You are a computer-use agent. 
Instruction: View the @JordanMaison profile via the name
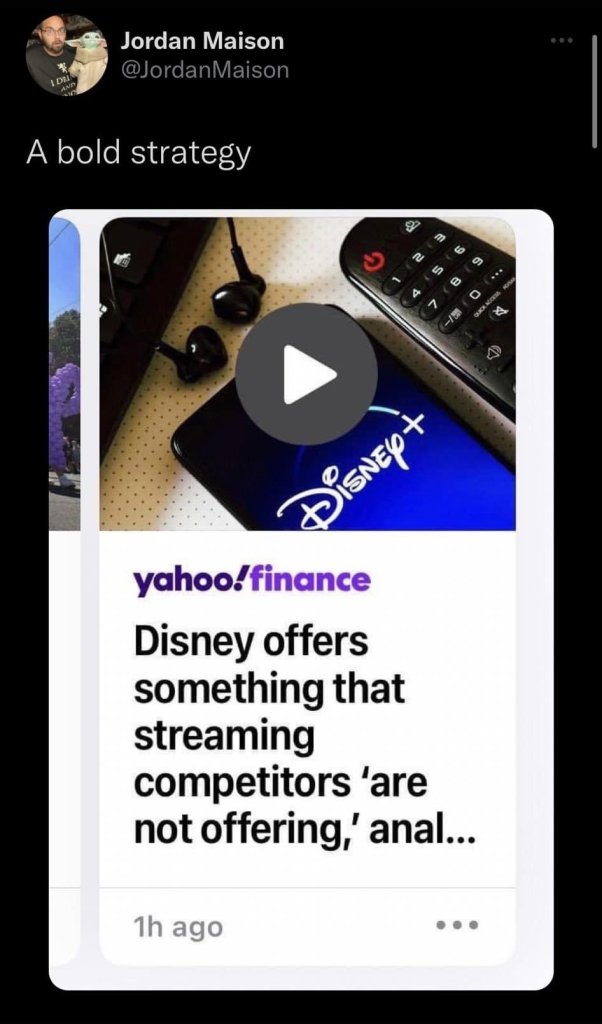coord(202,42)
